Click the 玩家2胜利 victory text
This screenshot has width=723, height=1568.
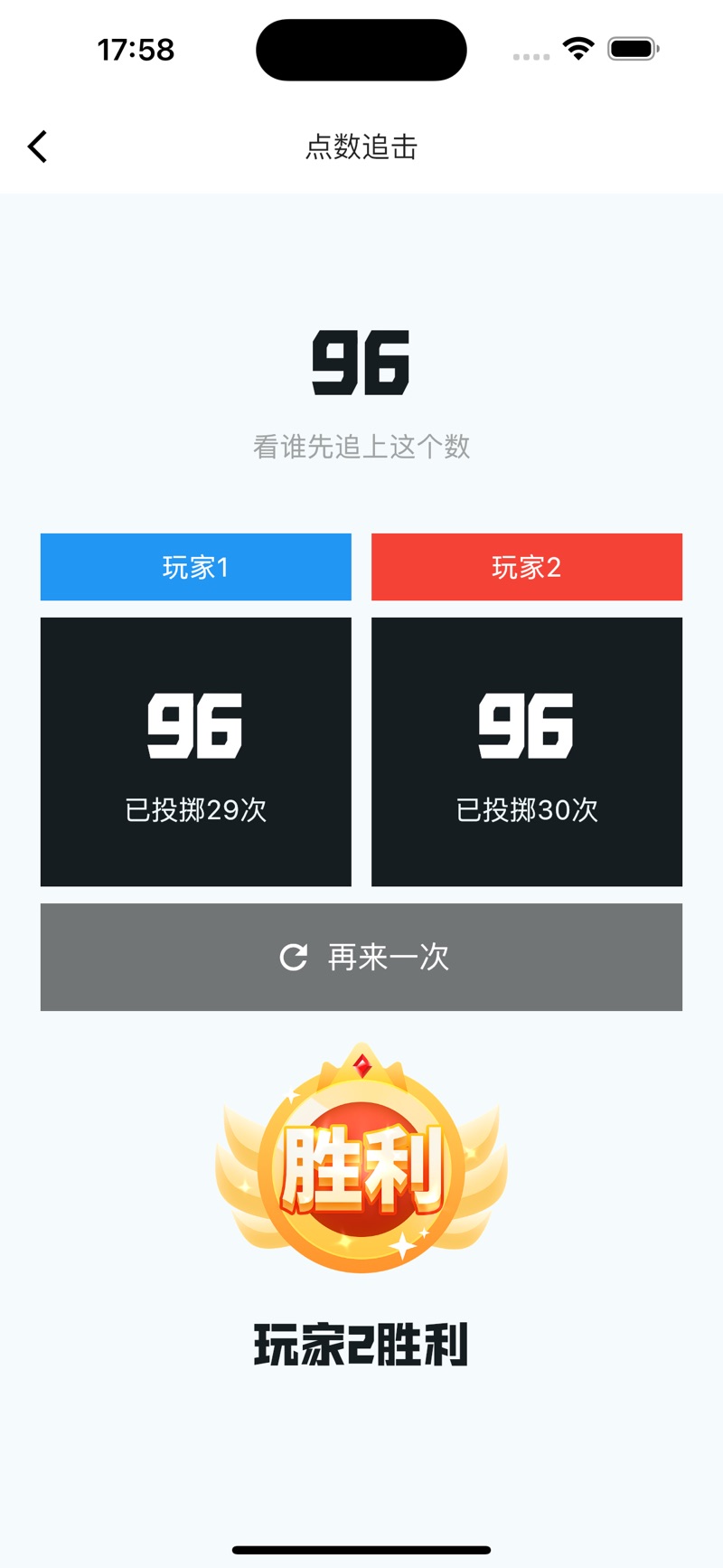[361, 1344]
